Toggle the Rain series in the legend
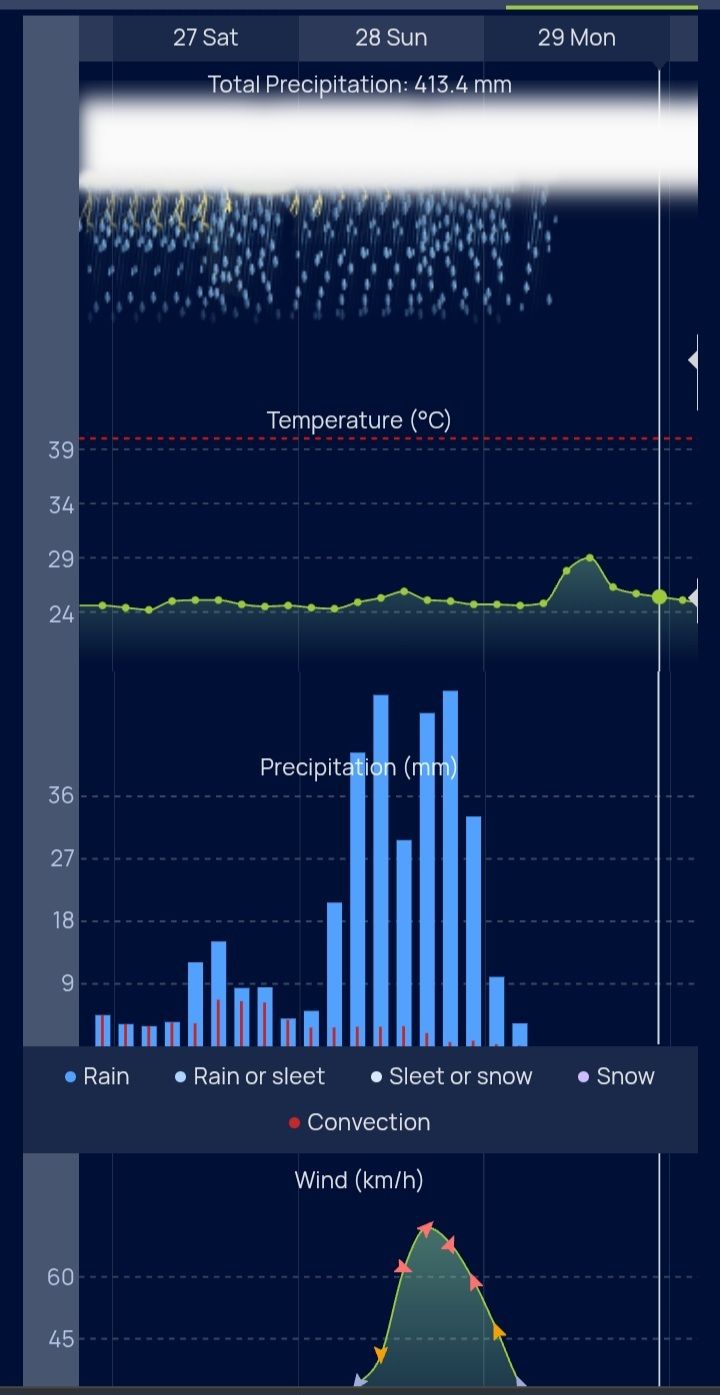The image size is (720, 1395). tap(97, 1077)
